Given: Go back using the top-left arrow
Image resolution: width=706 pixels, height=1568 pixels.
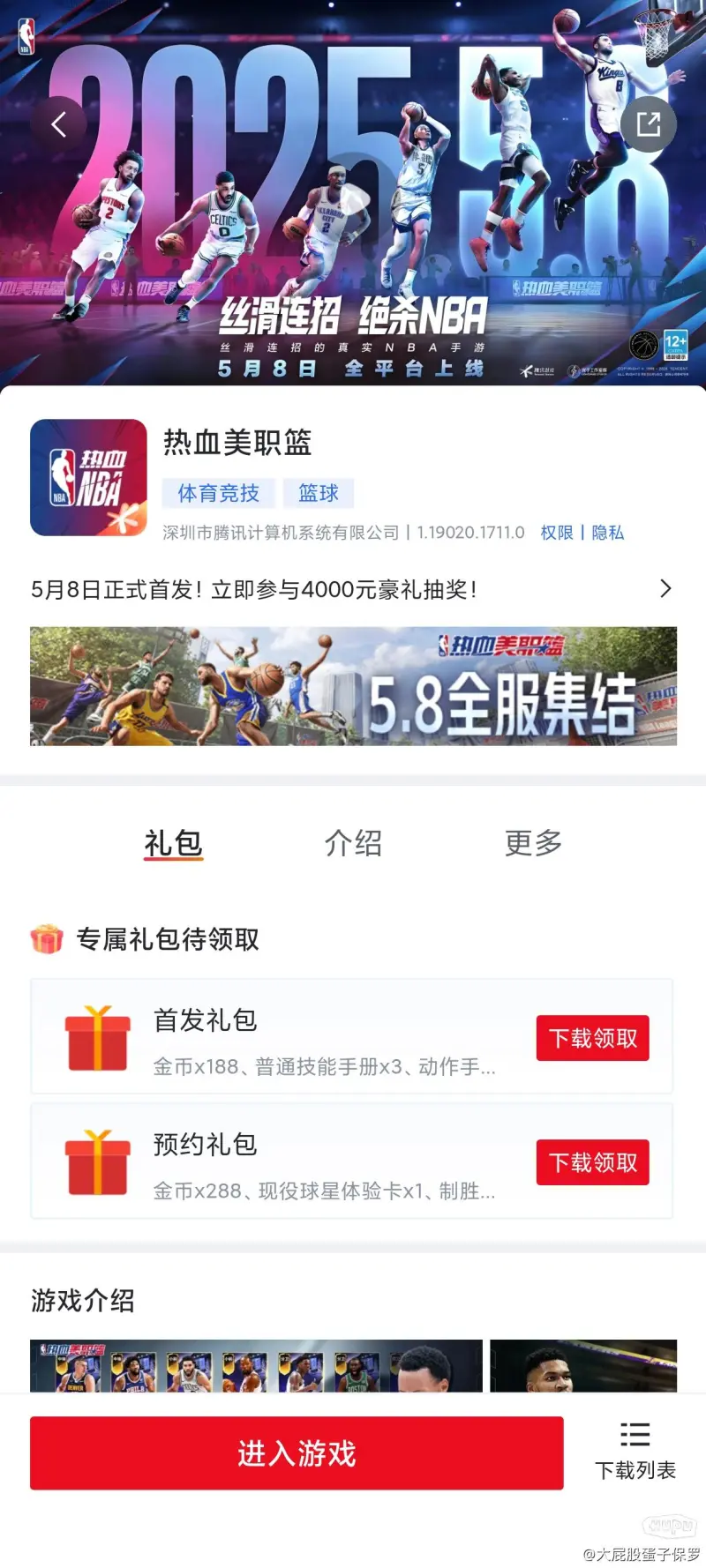Looking at the screenshot, I should (58, 124).
